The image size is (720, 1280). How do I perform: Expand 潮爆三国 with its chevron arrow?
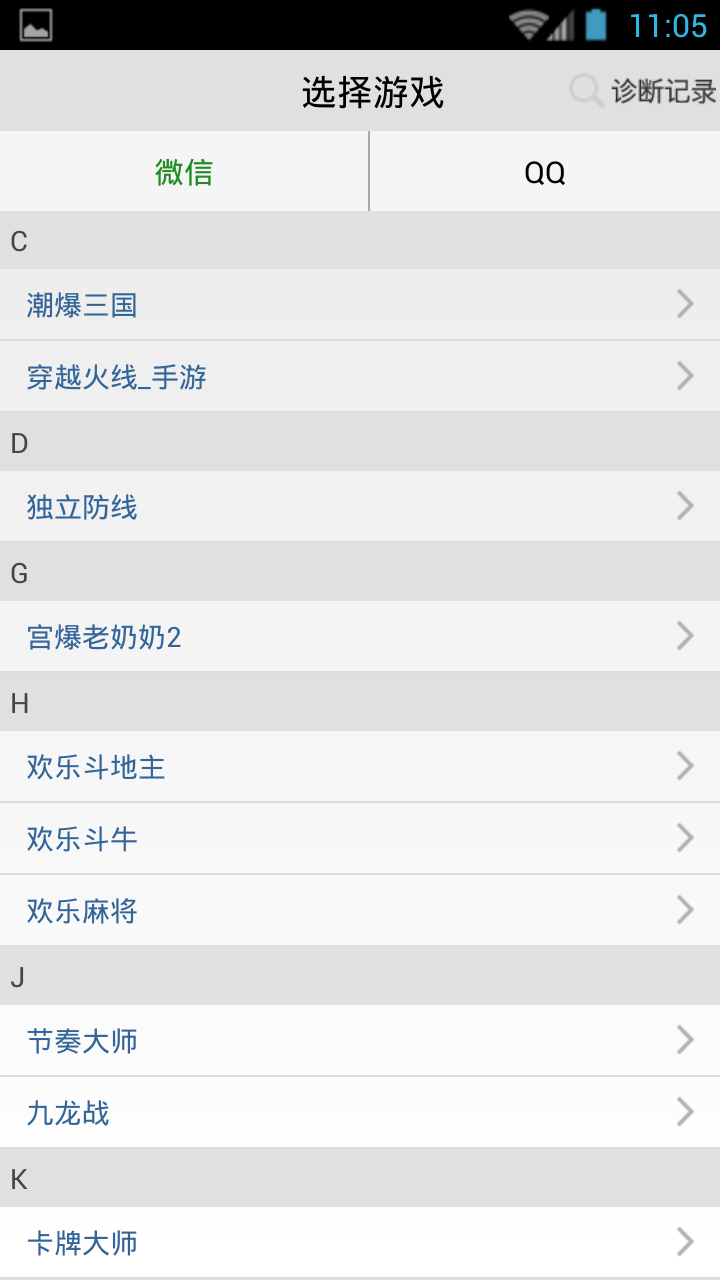pyautogui.click(x=685, y=304)
